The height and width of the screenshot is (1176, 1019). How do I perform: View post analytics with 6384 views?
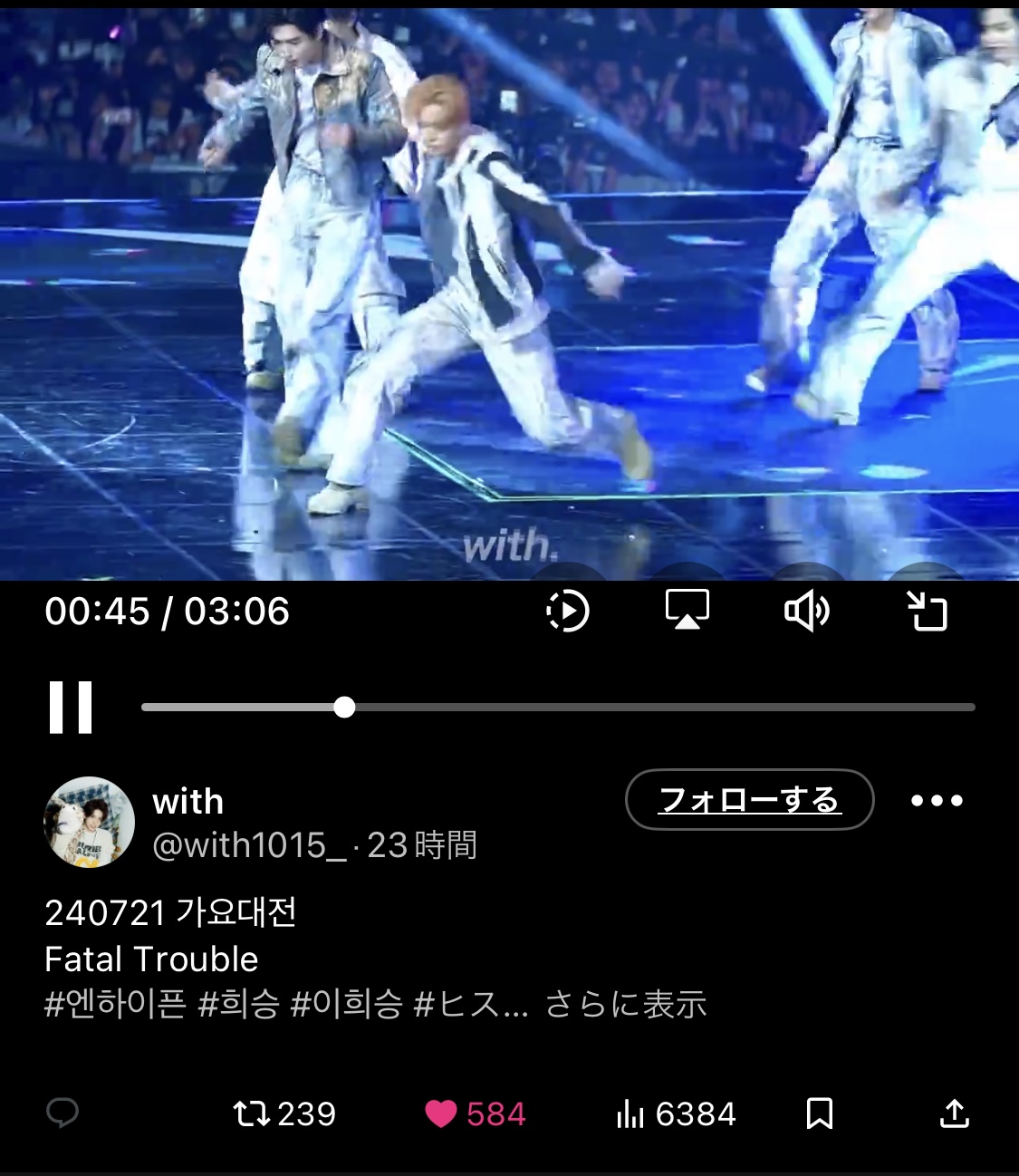676,1113
